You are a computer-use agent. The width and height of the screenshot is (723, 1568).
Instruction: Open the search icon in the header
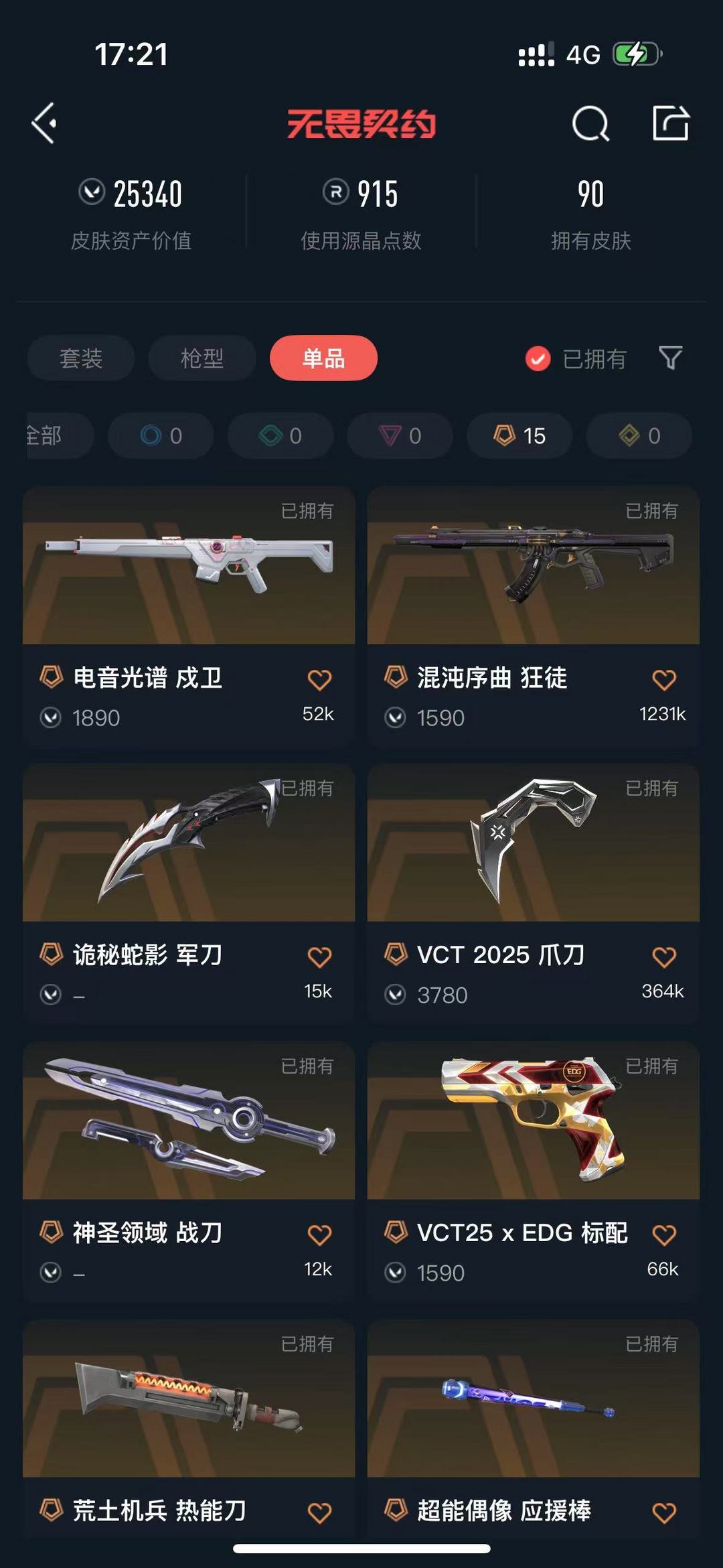pyautogui.click(x=590, y=123)
